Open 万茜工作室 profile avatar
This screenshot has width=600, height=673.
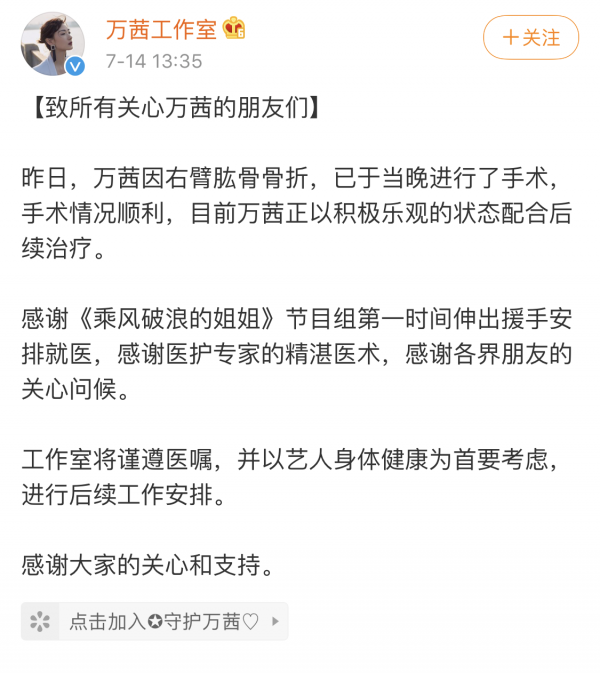(52, 44)
